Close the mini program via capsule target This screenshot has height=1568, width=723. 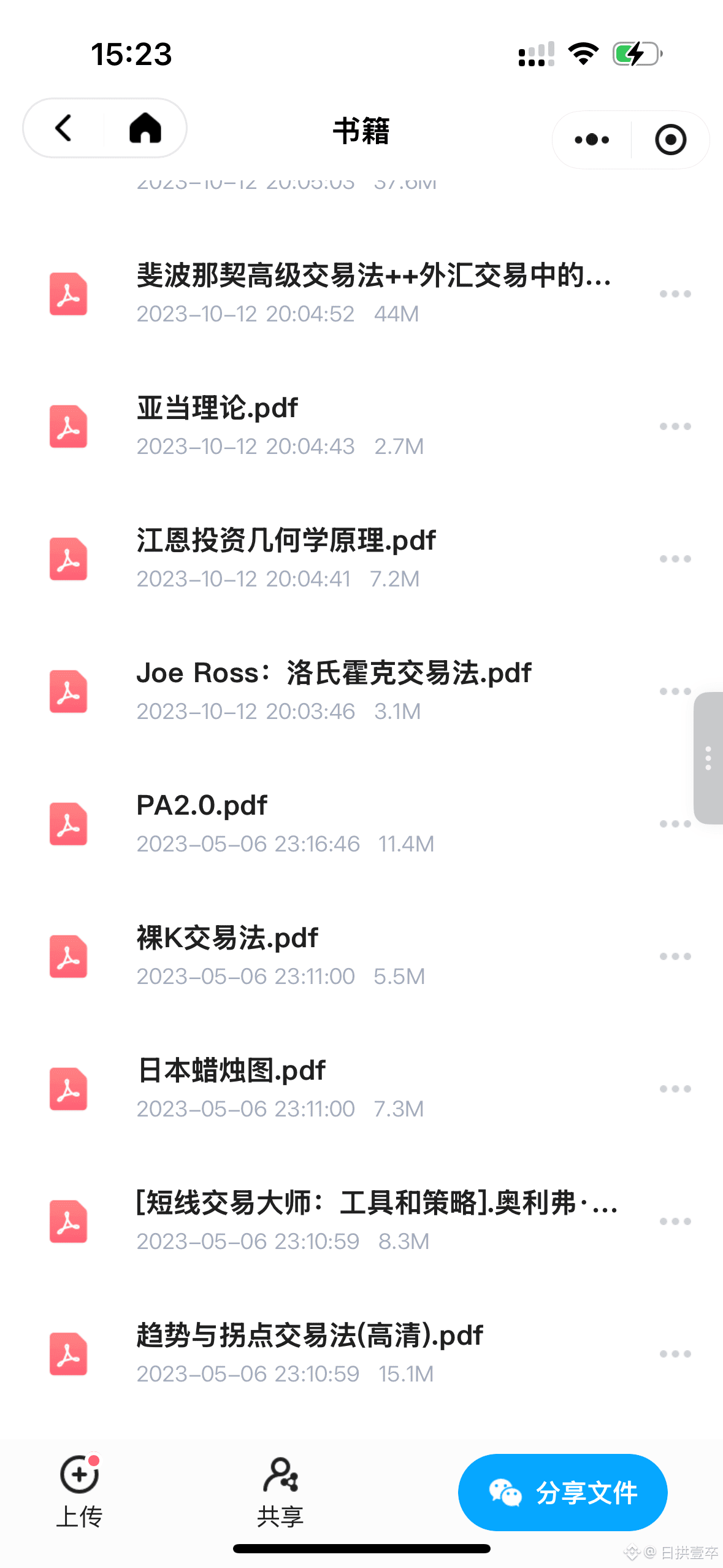coord(670,139)
